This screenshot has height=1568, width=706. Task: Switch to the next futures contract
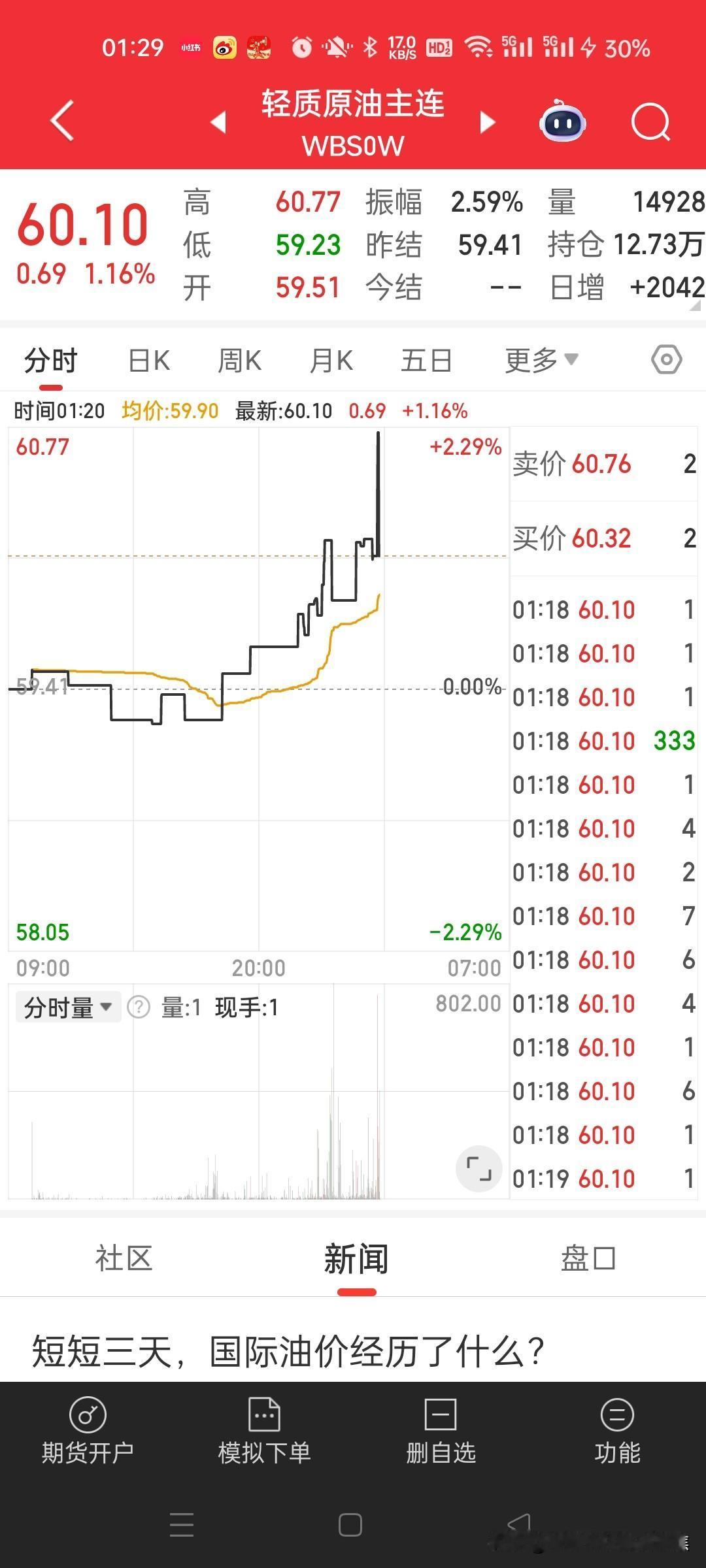pyautogui.click(x=487, y=122)
